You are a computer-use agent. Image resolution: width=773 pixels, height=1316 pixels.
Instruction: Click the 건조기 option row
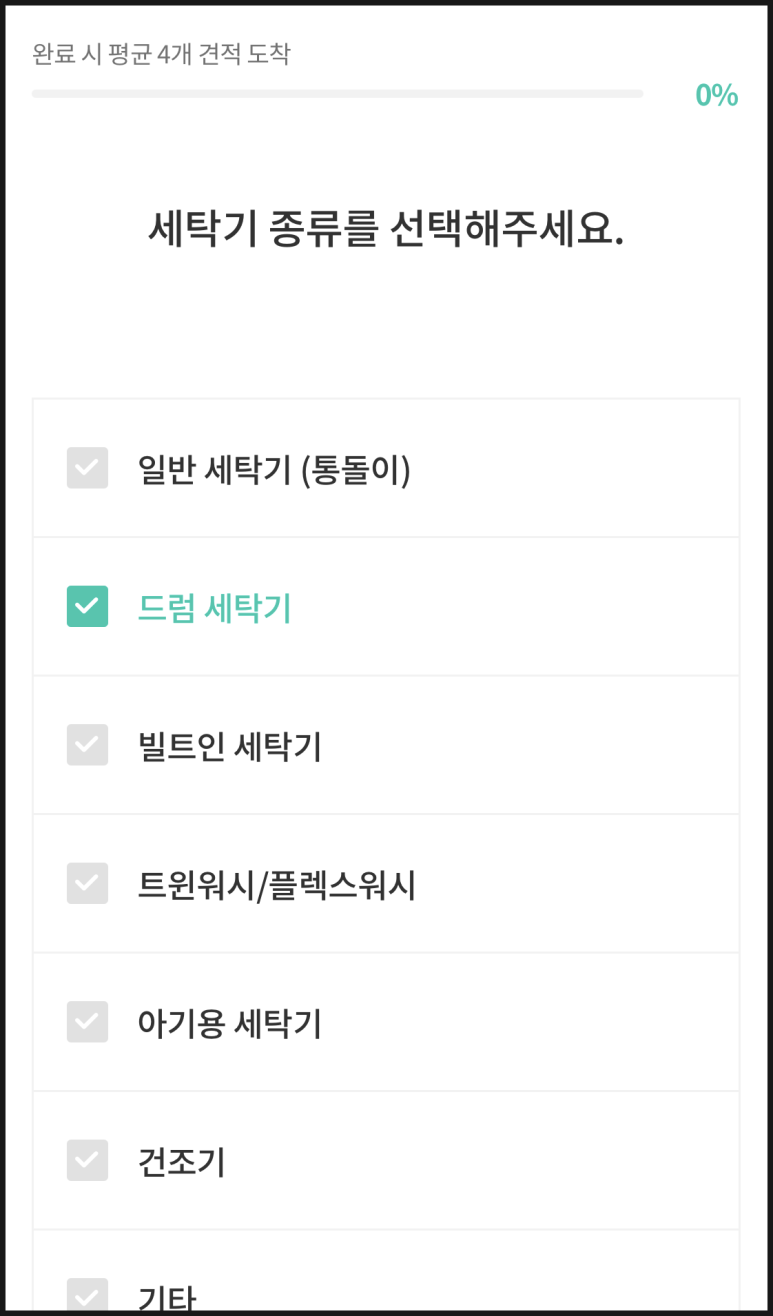pos(386,1160)
